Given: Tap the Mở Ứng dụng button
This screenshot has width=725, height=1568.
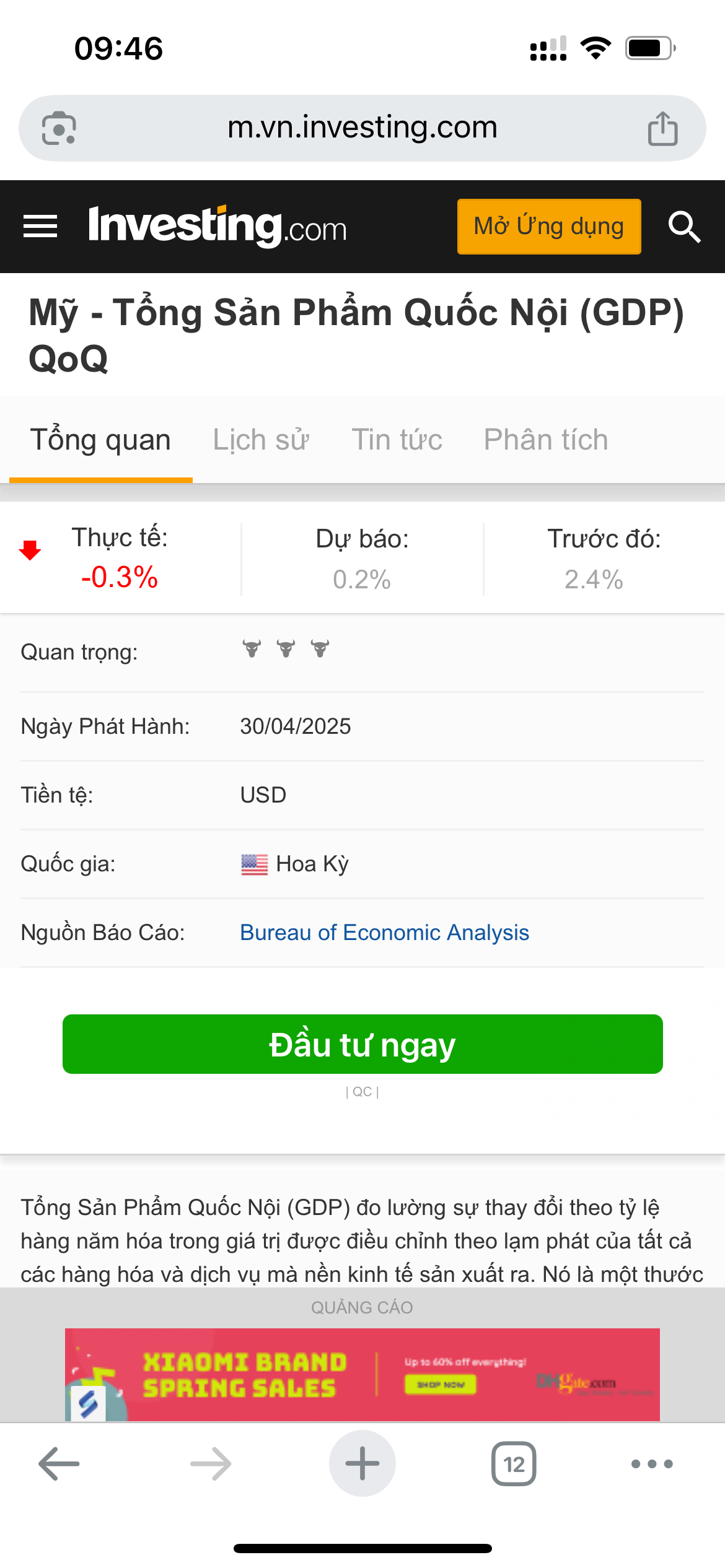Looking at the screenshot, I should click(x=548, y=227).
